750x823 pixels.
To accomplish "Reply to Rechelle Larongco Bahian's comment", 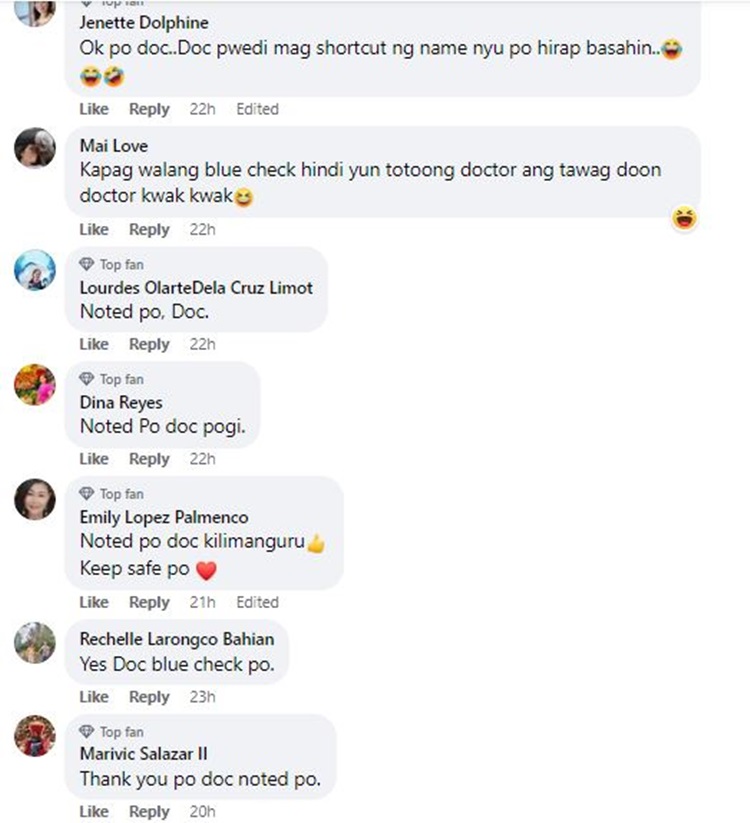I will click(x=149, y=697).
